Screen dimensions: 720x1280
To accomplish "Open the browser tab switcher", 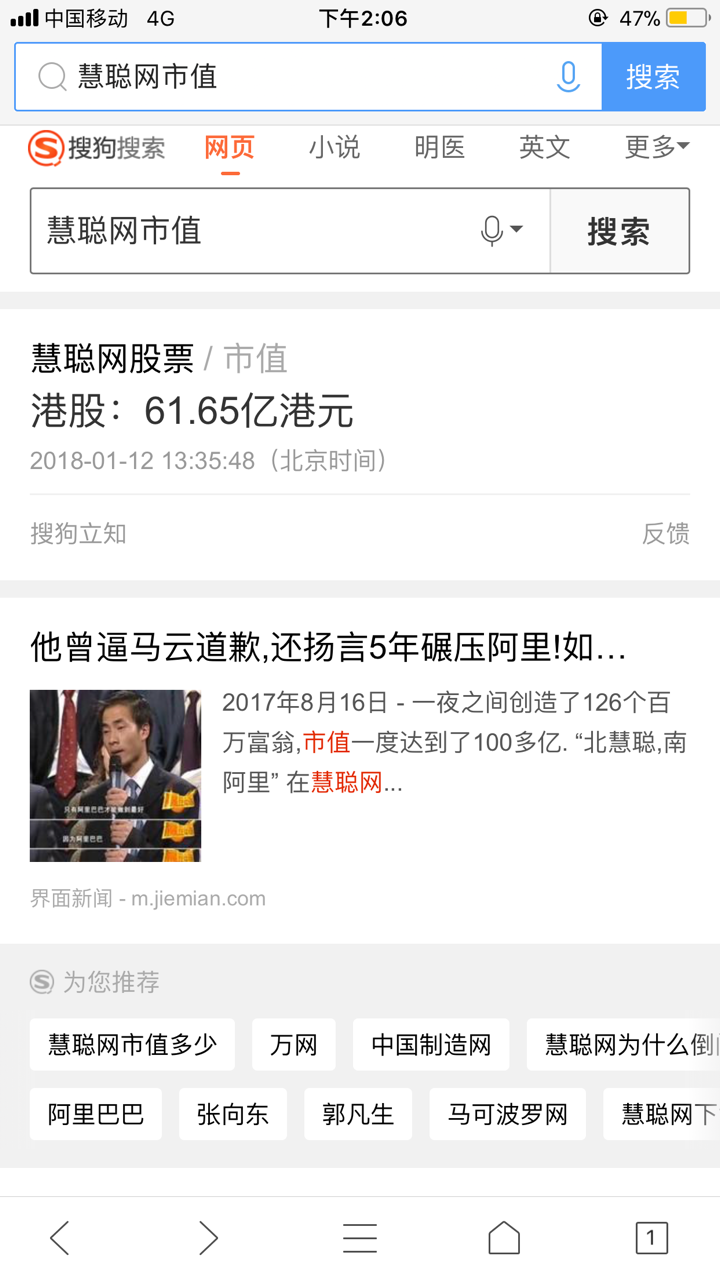I will 651,1238.
